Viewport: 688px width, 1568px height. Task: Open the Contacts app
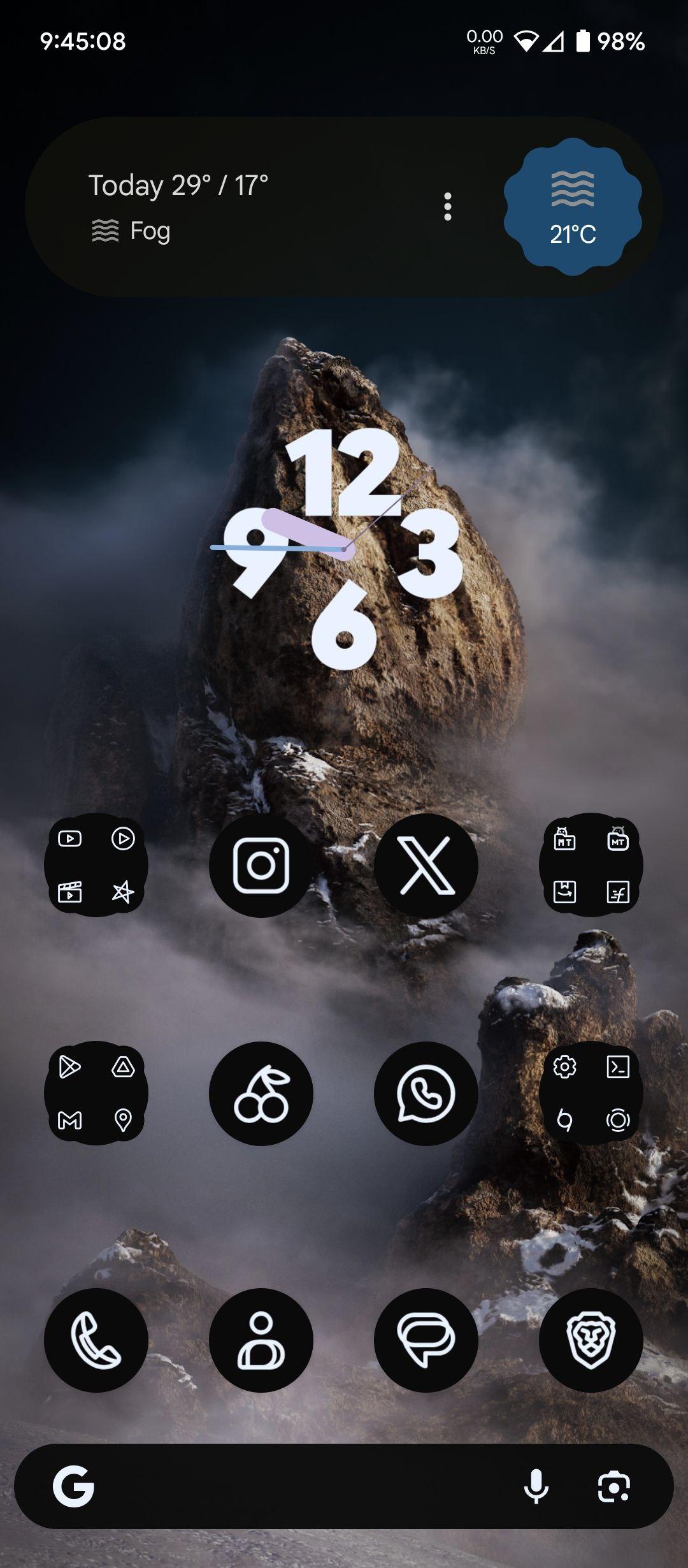coord(261,1340)
